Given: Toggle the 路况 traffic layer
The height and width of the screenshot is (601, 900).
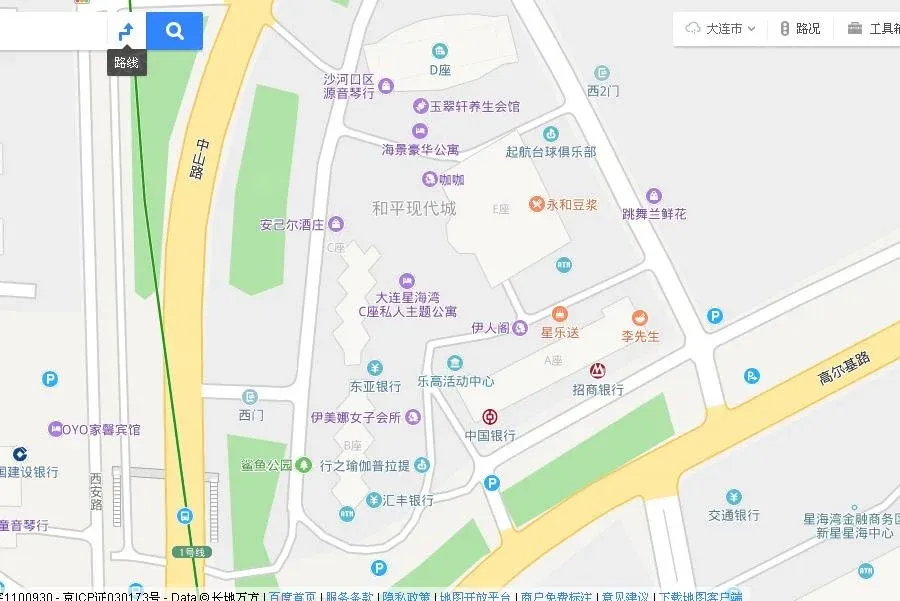Looking at the screenshot, I should click(x=800, y=29).
